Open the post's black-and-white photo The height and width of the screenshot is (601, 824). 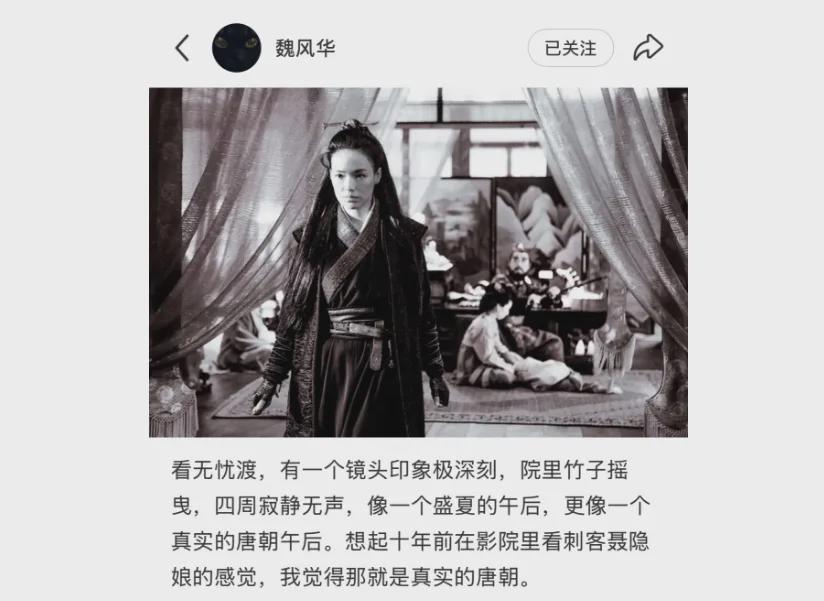pos(418,262)
